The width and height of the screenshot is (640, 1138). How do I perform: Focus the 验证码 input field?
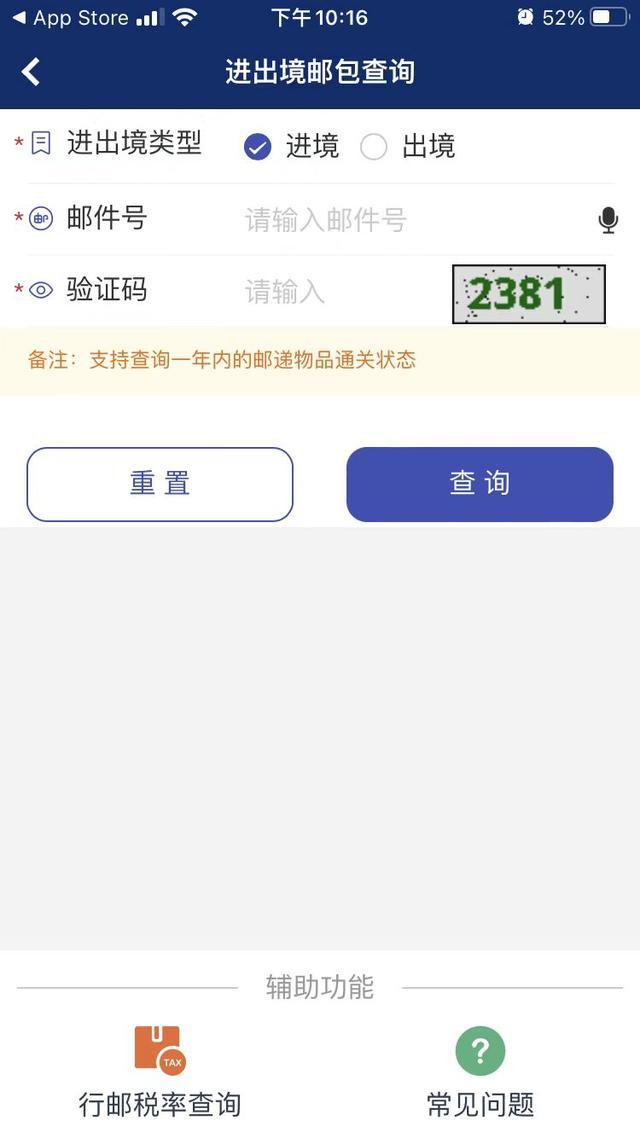(341, 291)
